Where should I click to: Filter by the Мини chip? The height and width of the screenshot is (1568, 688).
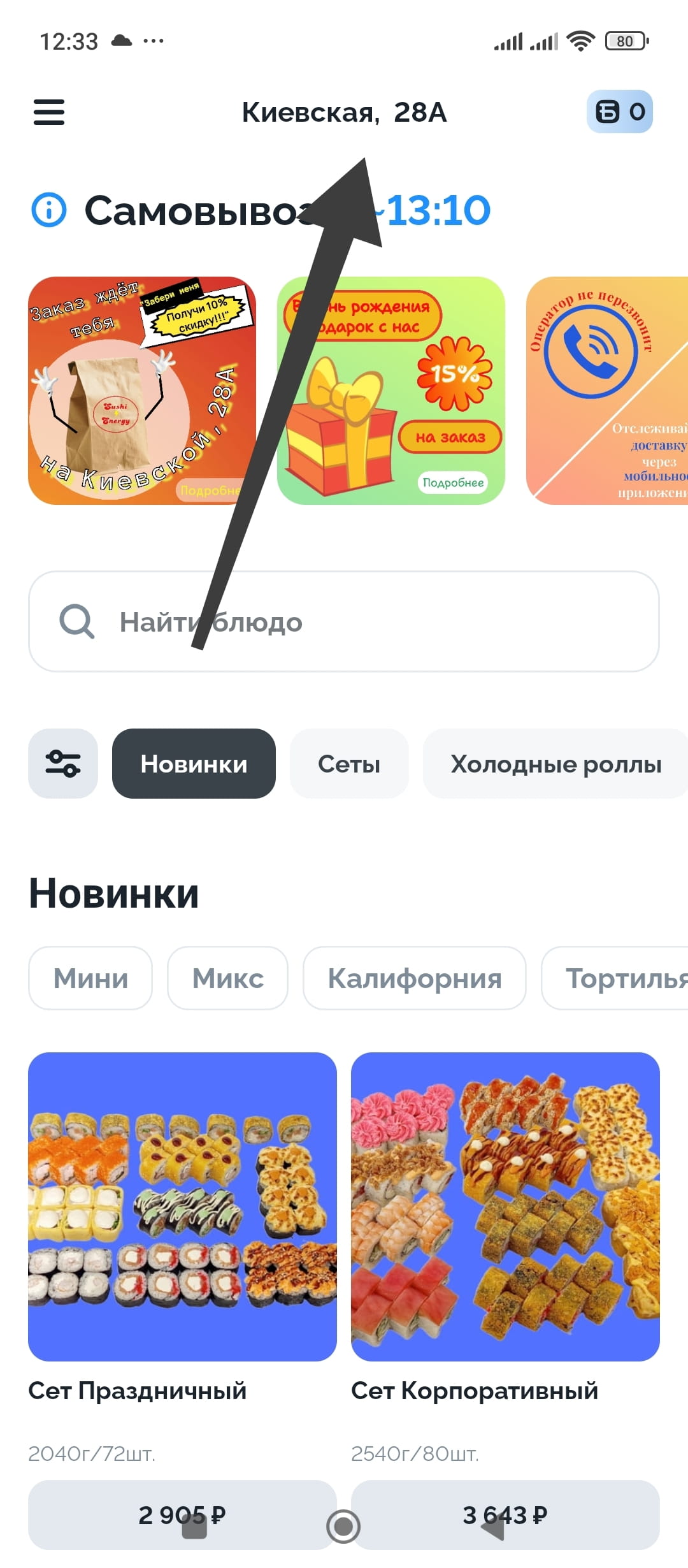90,978
